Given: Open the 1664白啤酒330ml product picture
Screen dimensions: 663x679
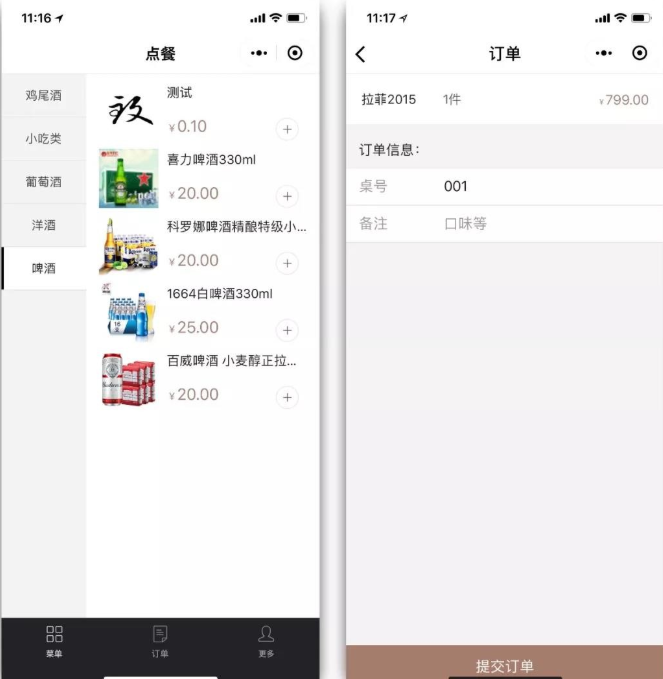Looking at the screenshot, I should click(x=129, y=312).
